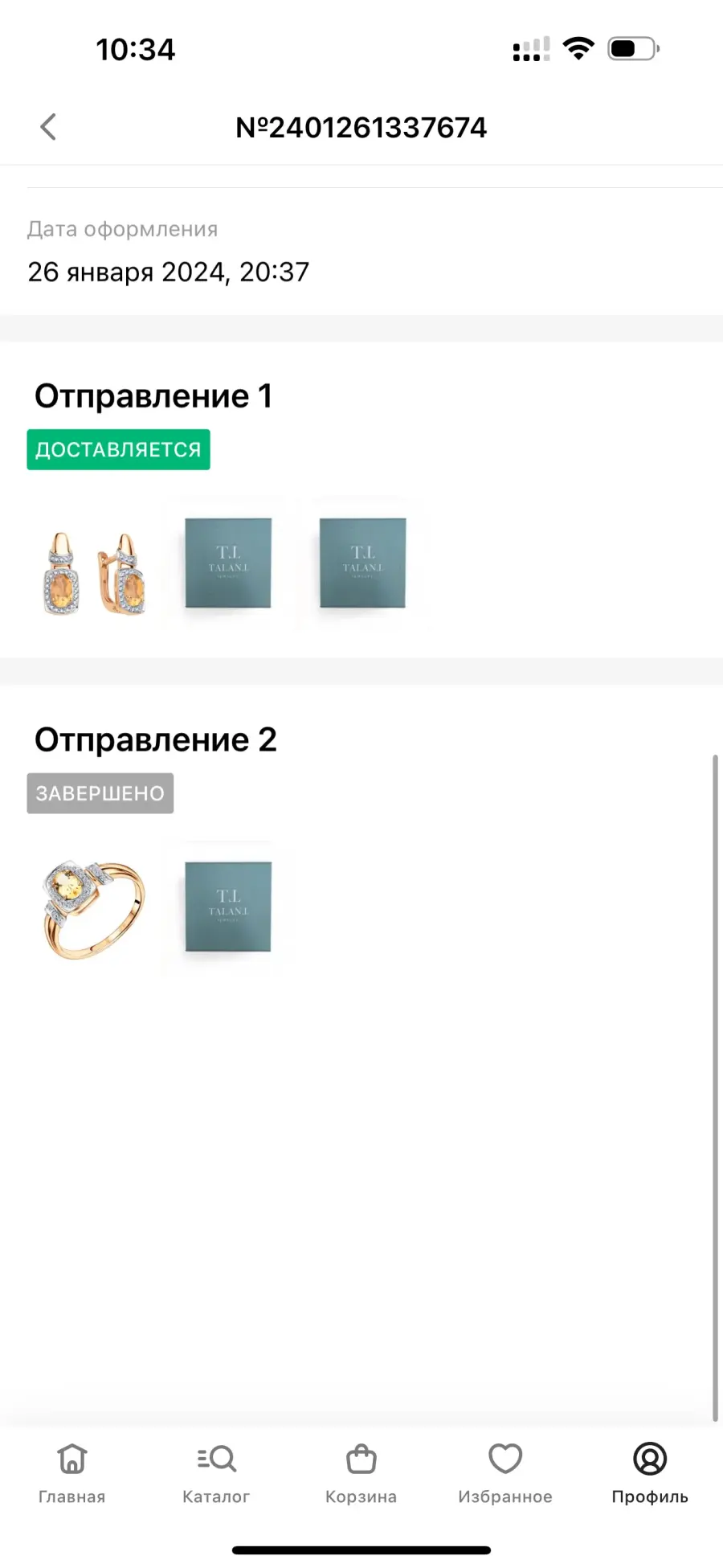
Task: Tap the Профиль tab
Action: [650, 1474]
